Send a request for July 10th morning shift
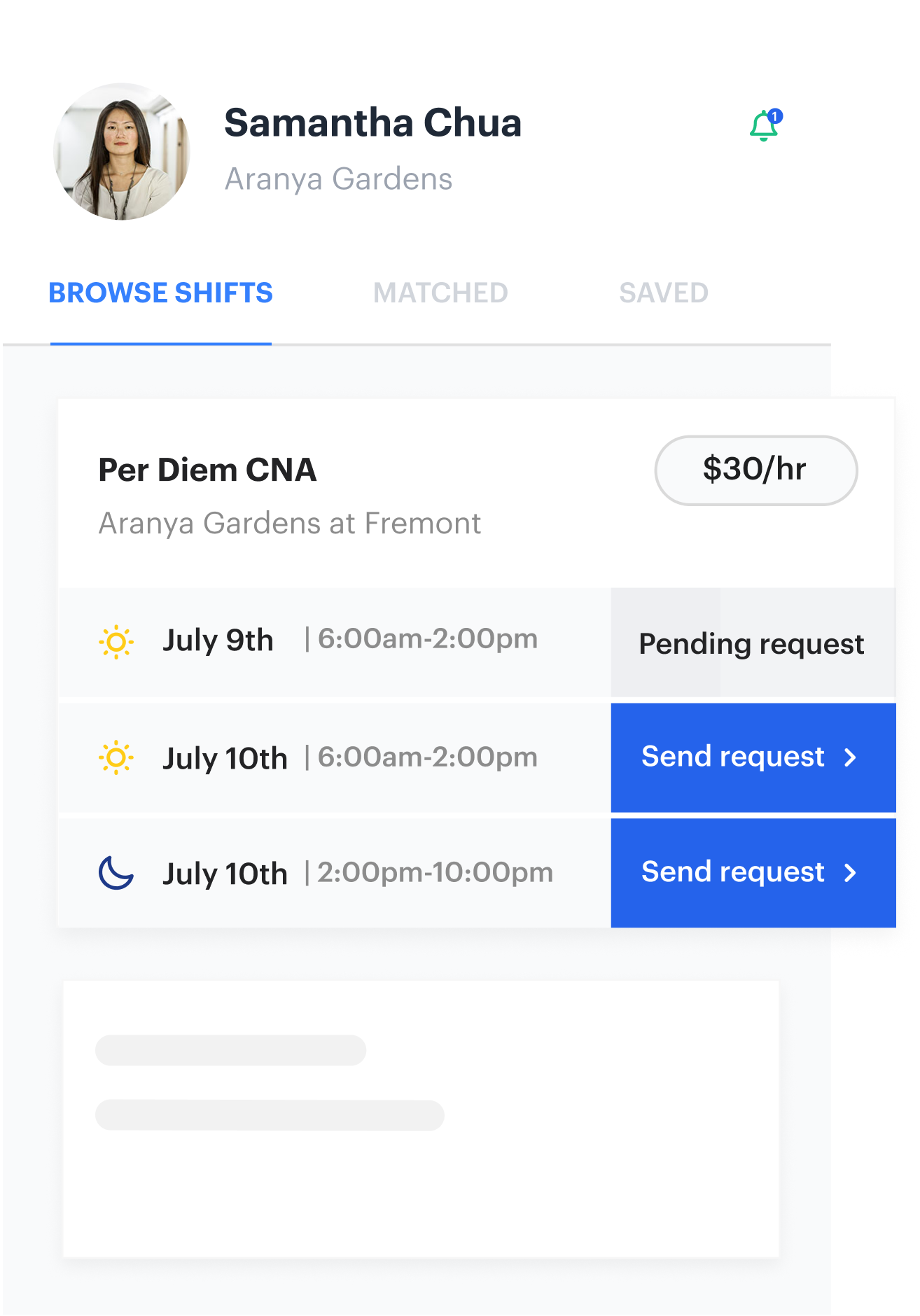 [732, 757]
